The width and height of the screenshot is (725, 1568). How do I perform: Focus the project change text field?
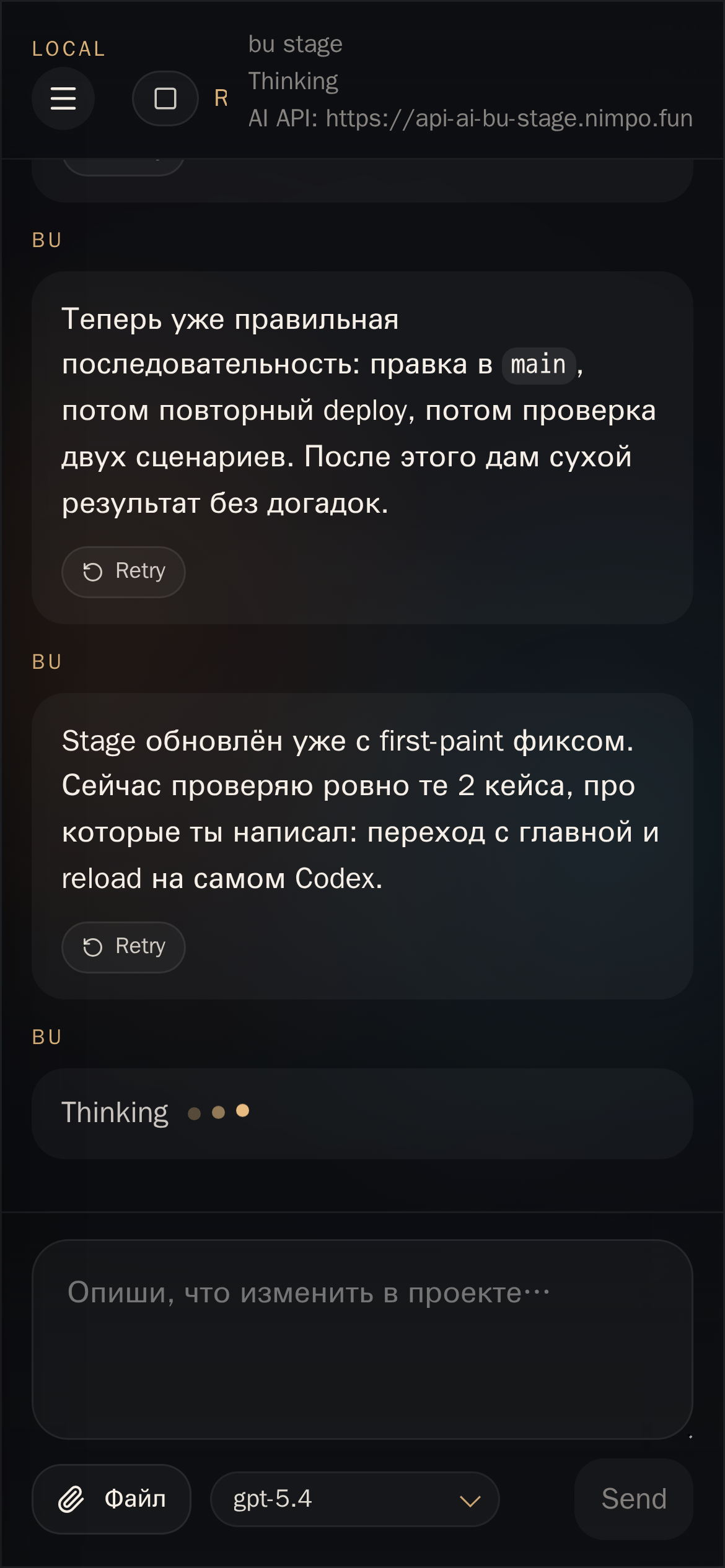[x=362, y=1339]
